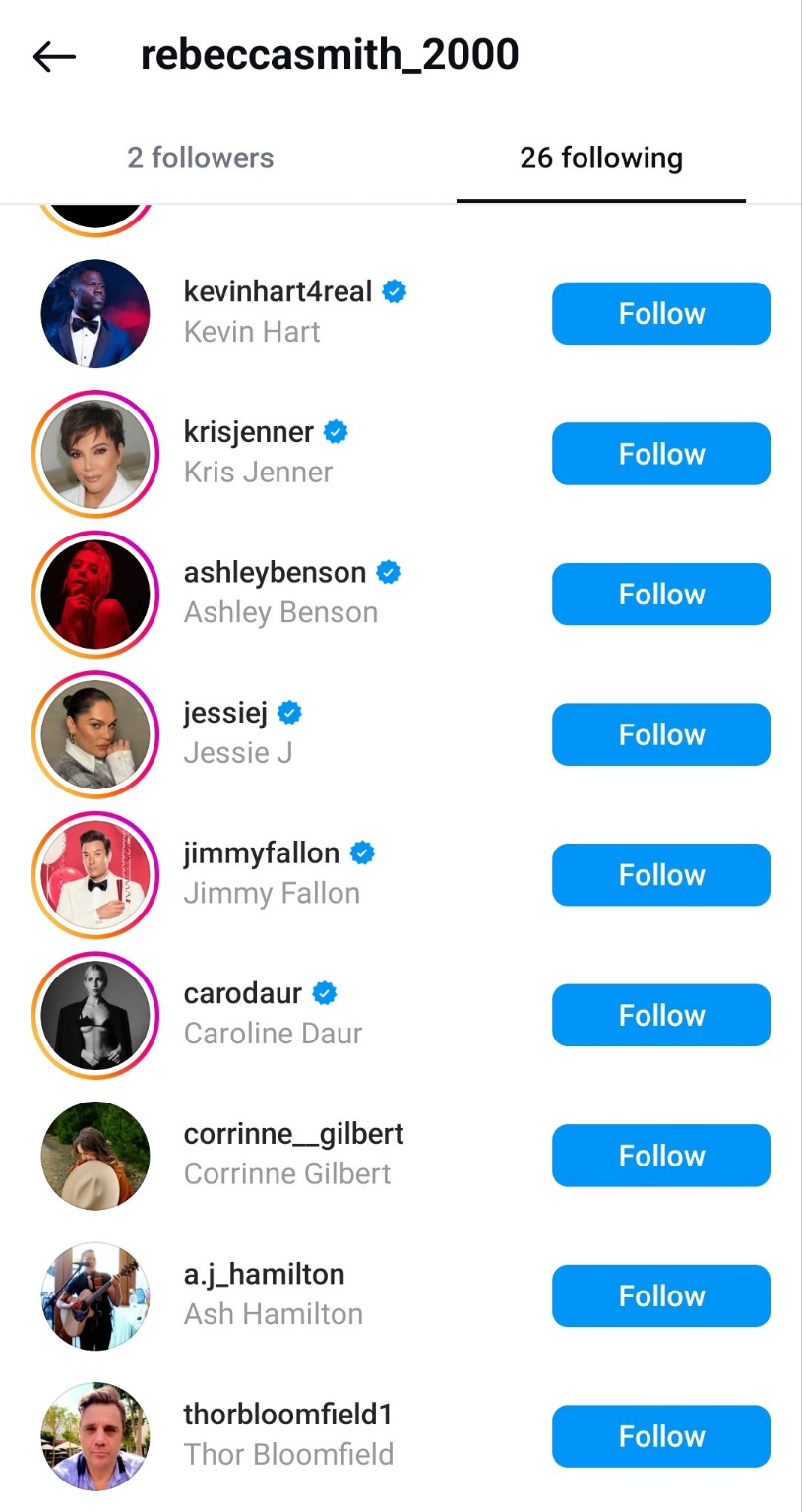Follow jimmyfallon

[660, 874]
